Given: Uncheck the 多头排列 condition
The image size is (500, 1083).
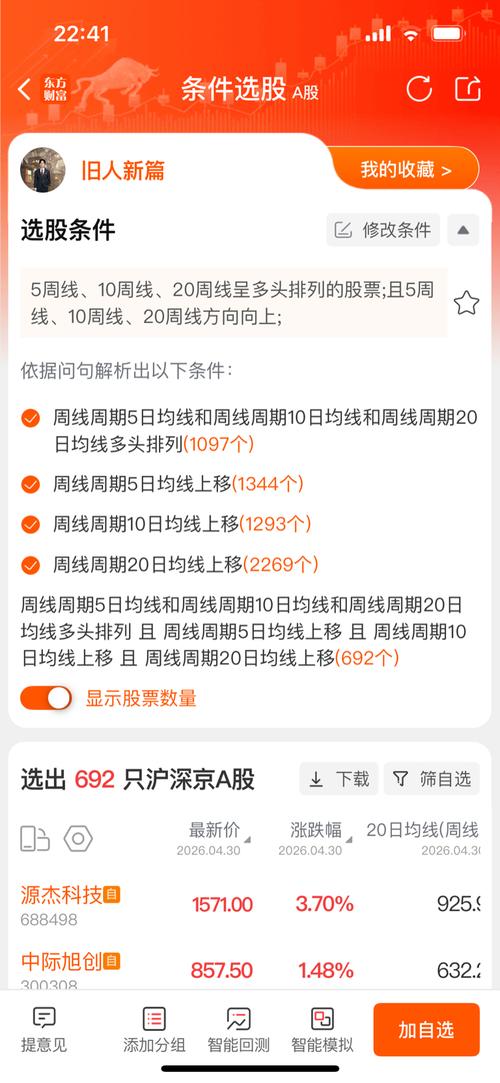Looking at the screenshot, I should [30, 418].
